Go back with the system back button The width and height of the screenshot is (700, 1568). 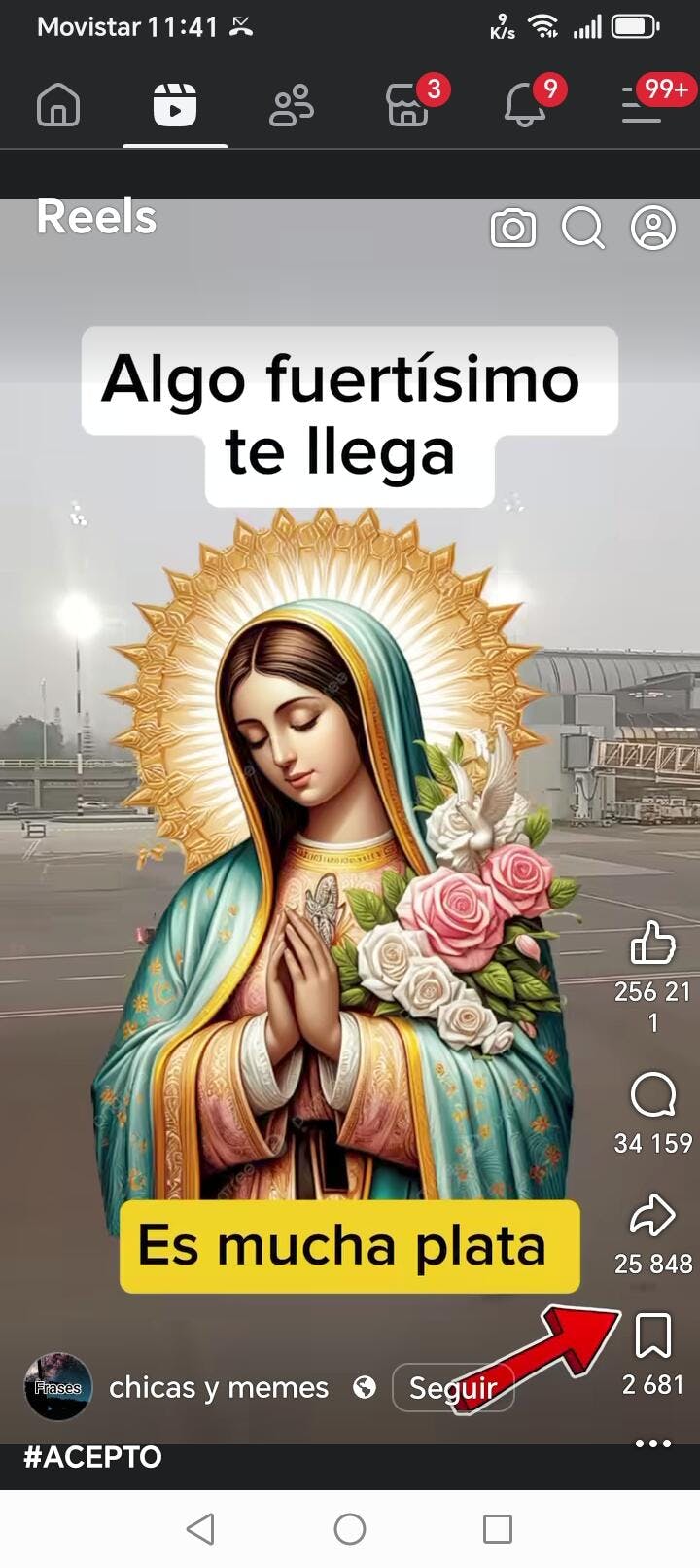pos(200,1529)
